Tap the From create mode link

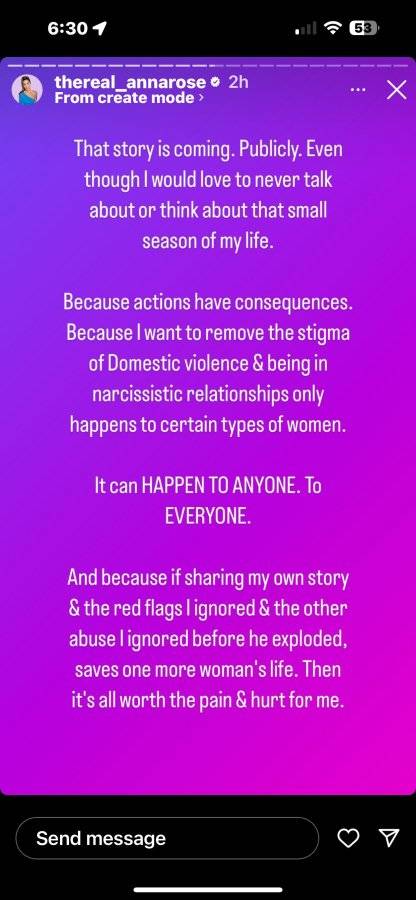click(x=129, y=98)
